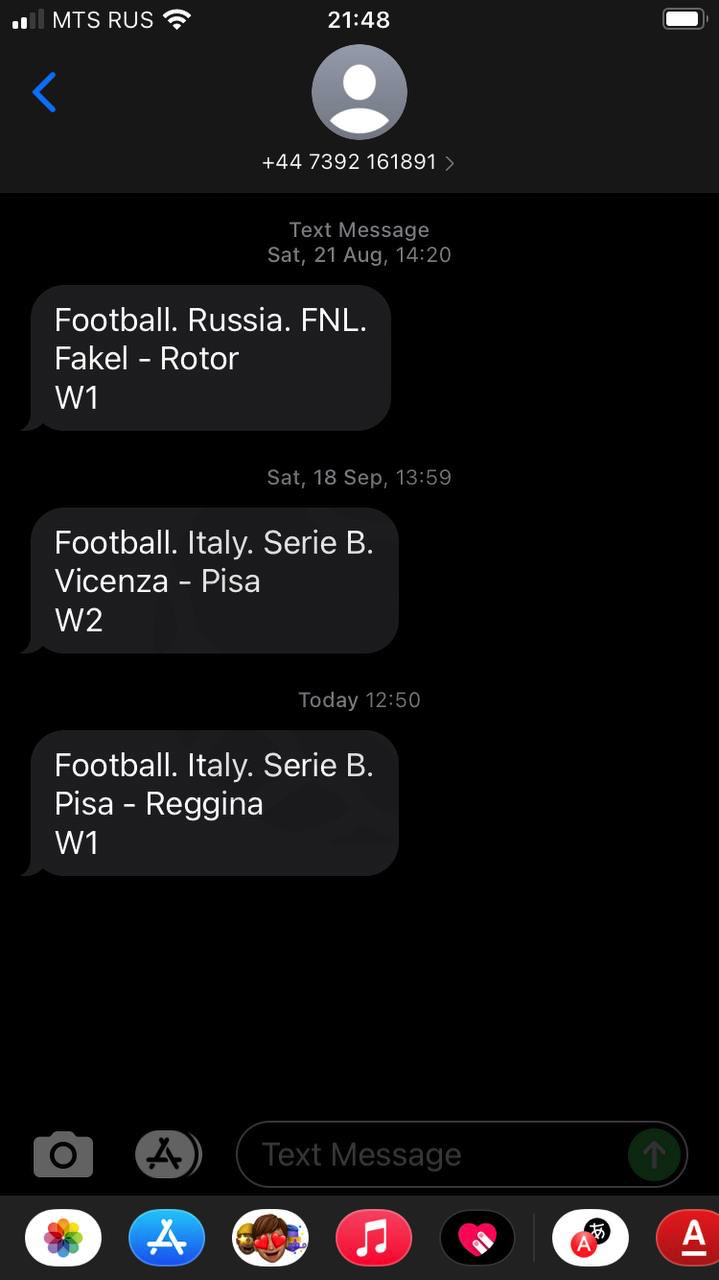Open Digital Touch heart in the app strip
The image size is (719, 1280).
click(x=478, y=1238)
